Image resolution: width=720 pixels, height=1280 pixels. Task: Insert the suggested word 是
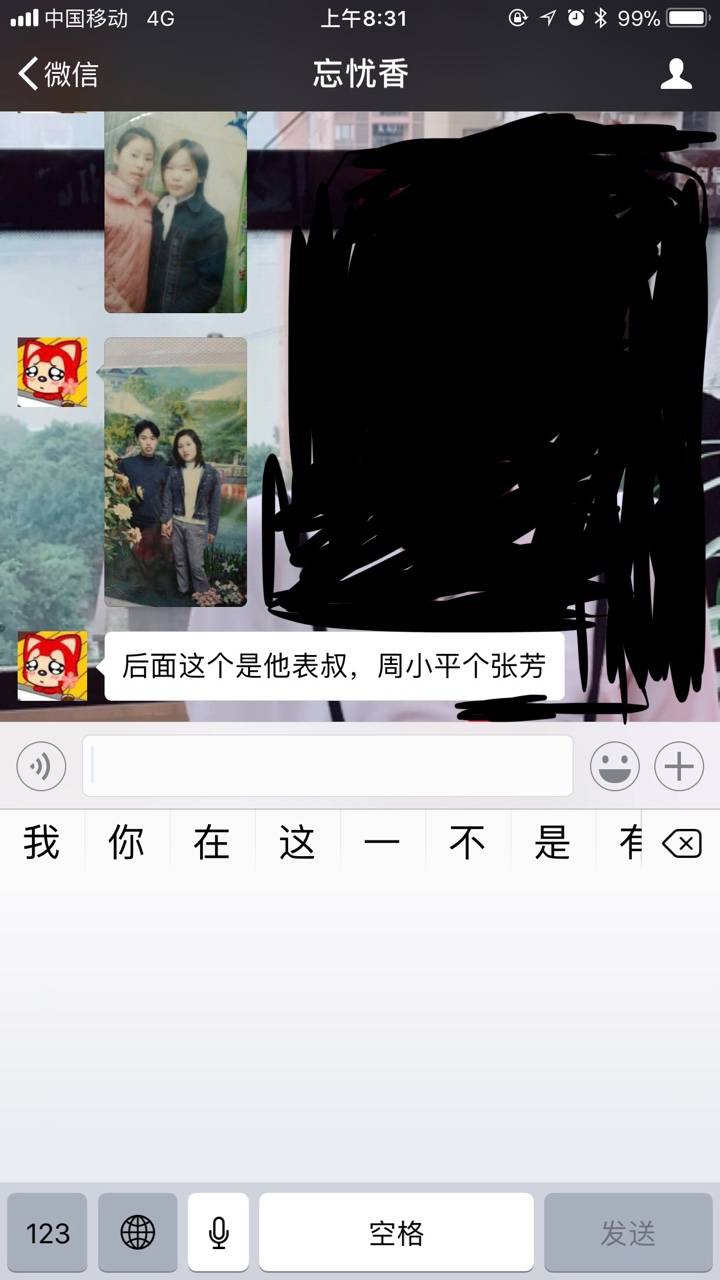coord(552,844)
